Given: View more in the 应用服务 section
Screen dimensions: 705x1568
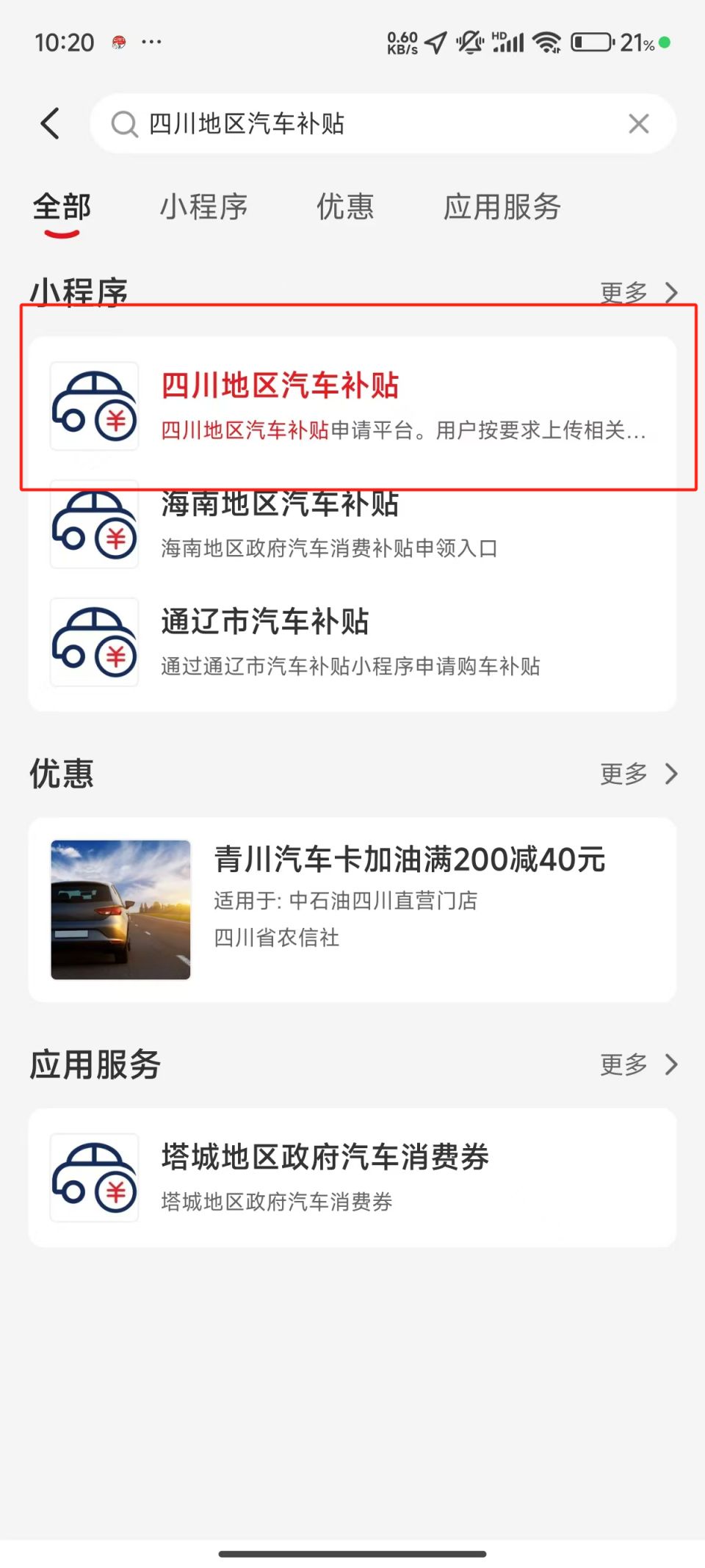Looking at the screenshot, I should click(x=639, y=1064).
